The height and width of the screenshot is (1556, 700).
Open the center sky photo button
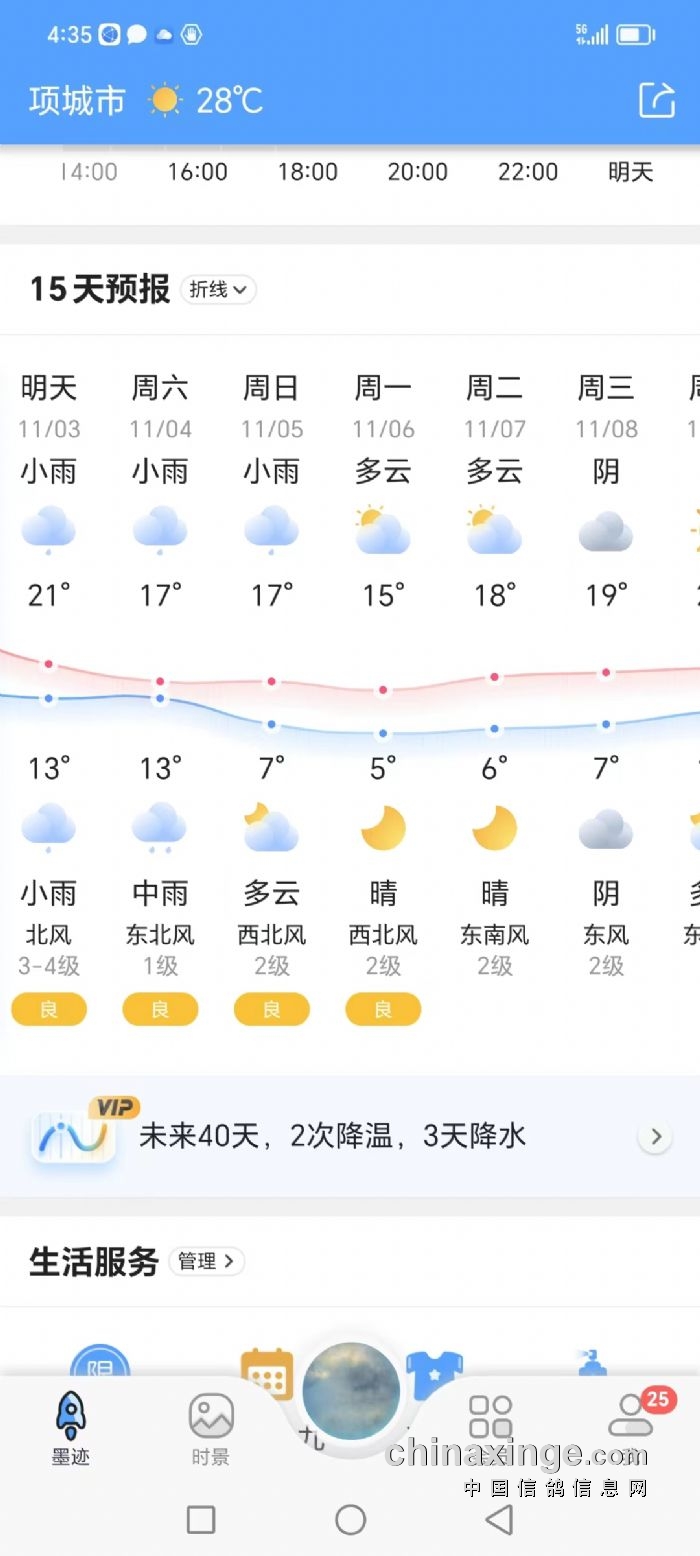tap(351, 1391)
